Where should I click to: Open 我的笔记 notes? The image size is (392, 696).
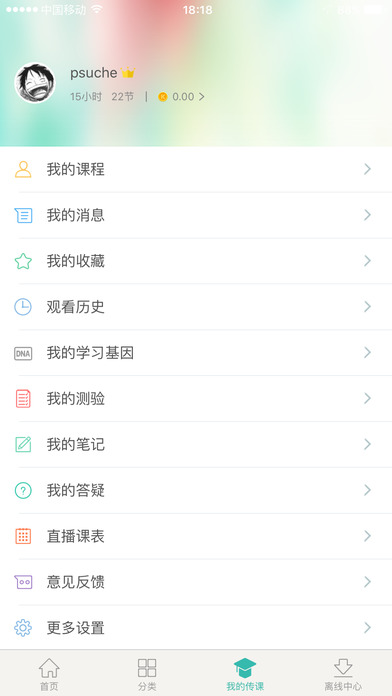tap(196, 445)
